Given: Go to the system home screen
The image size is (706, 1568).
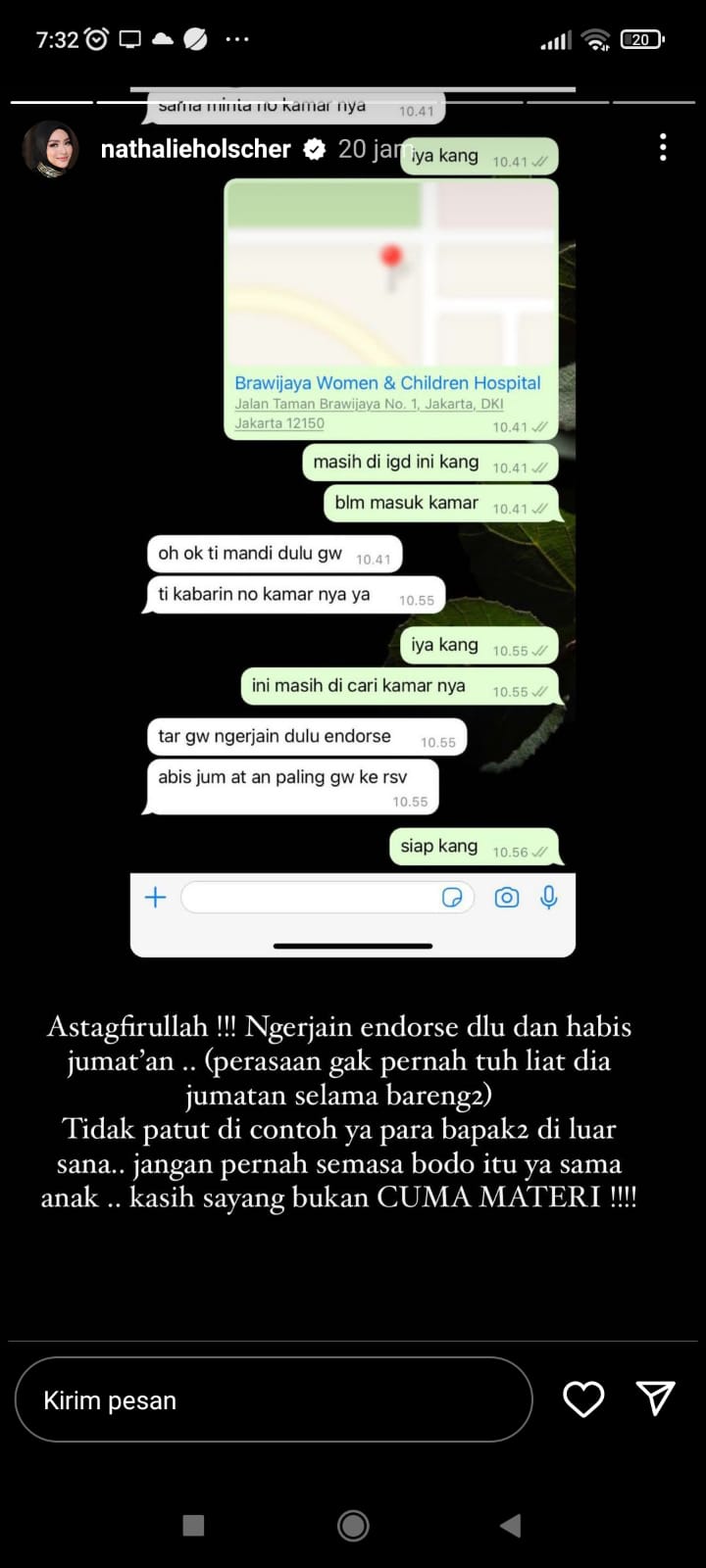Looking at the screenshot, I should [353, 1525].
